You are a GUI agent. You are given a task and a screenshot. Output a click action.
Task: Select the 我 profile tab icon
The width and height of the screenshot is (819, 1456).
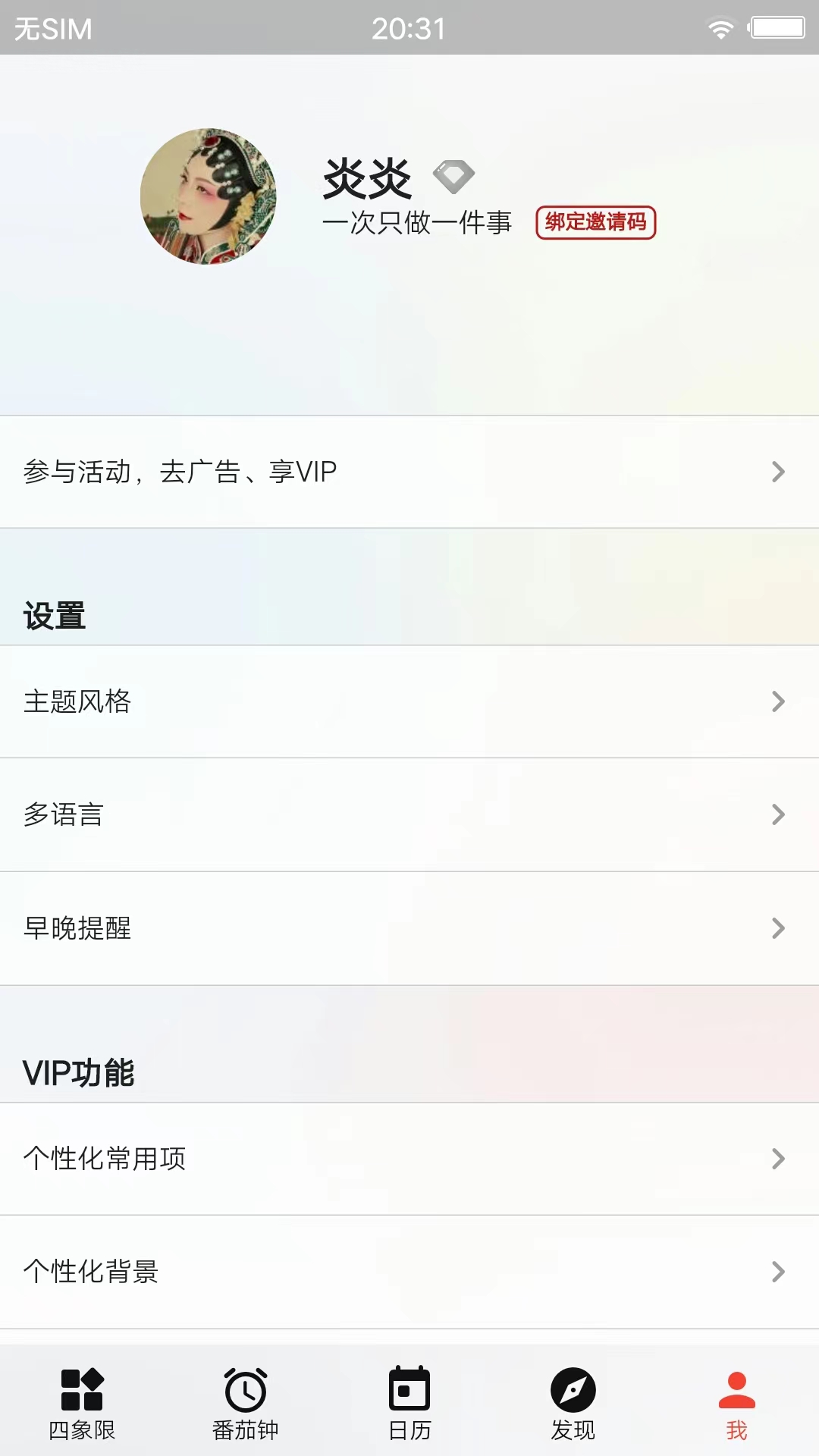tap(734, 1395)
